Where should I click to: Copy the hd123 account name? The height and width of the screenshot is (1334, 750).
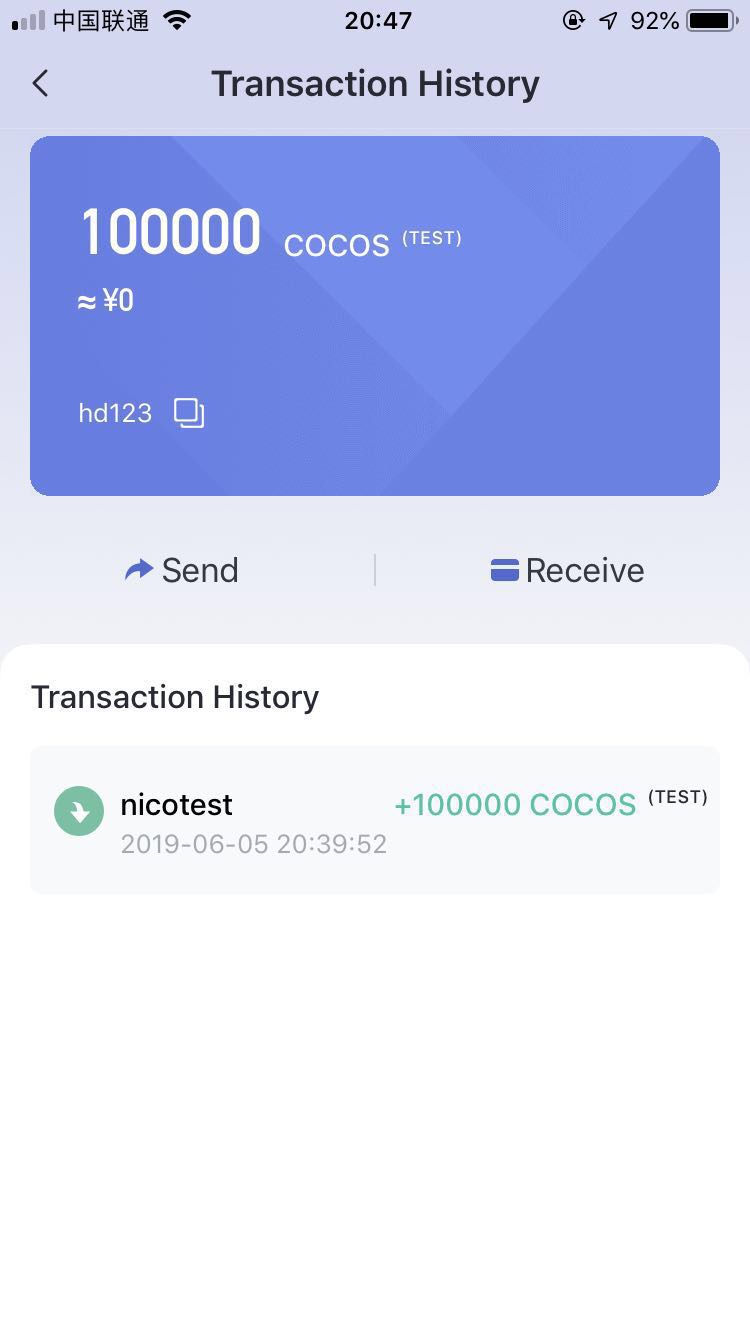pyautogui.click(x=189, y=413)
